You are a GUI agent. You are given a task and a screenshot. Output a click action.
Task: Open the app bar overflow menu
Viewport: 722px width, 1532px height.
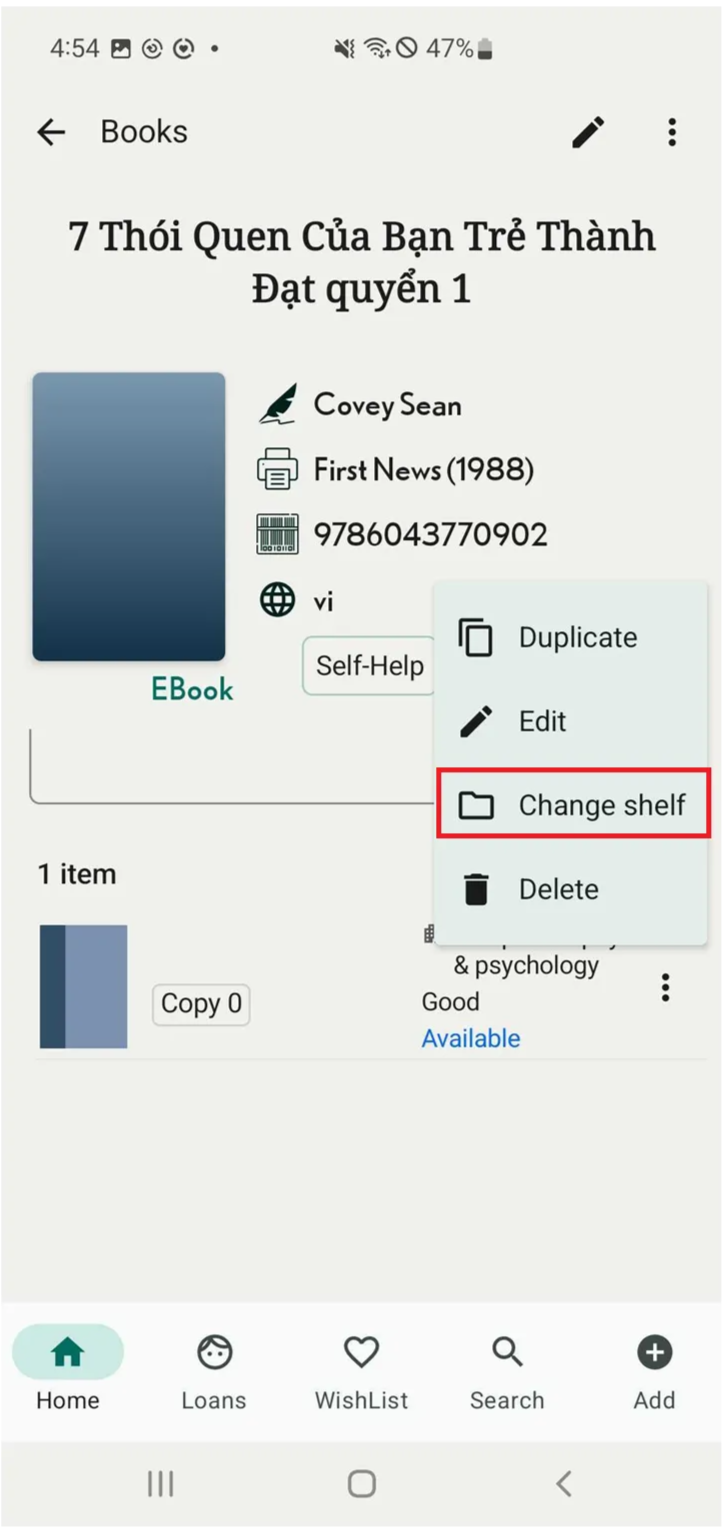point(672,132)
